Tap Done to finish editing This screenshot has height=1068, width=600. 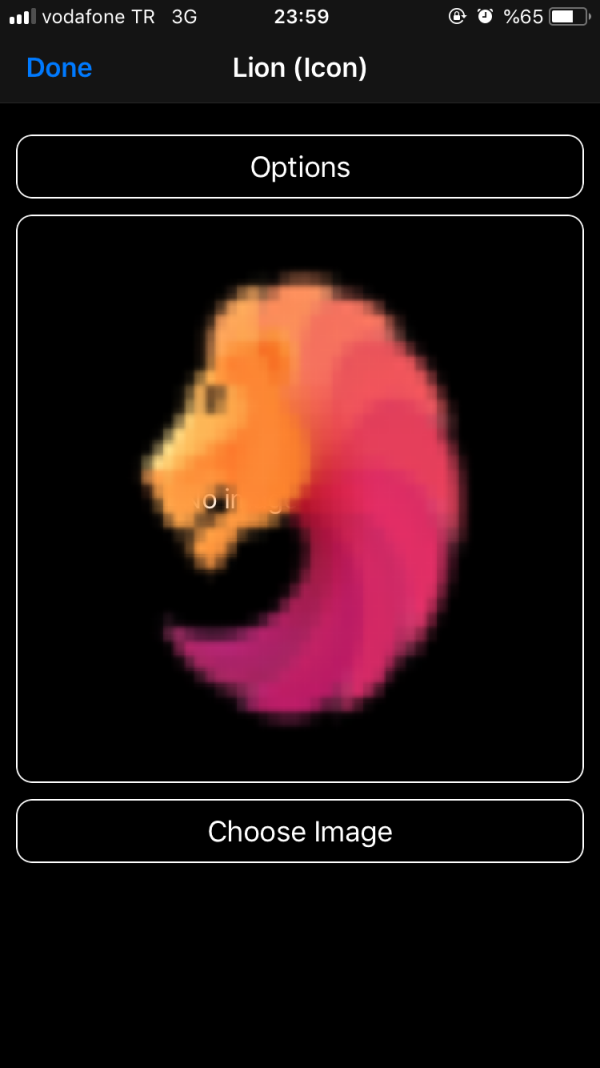[59, 68]
